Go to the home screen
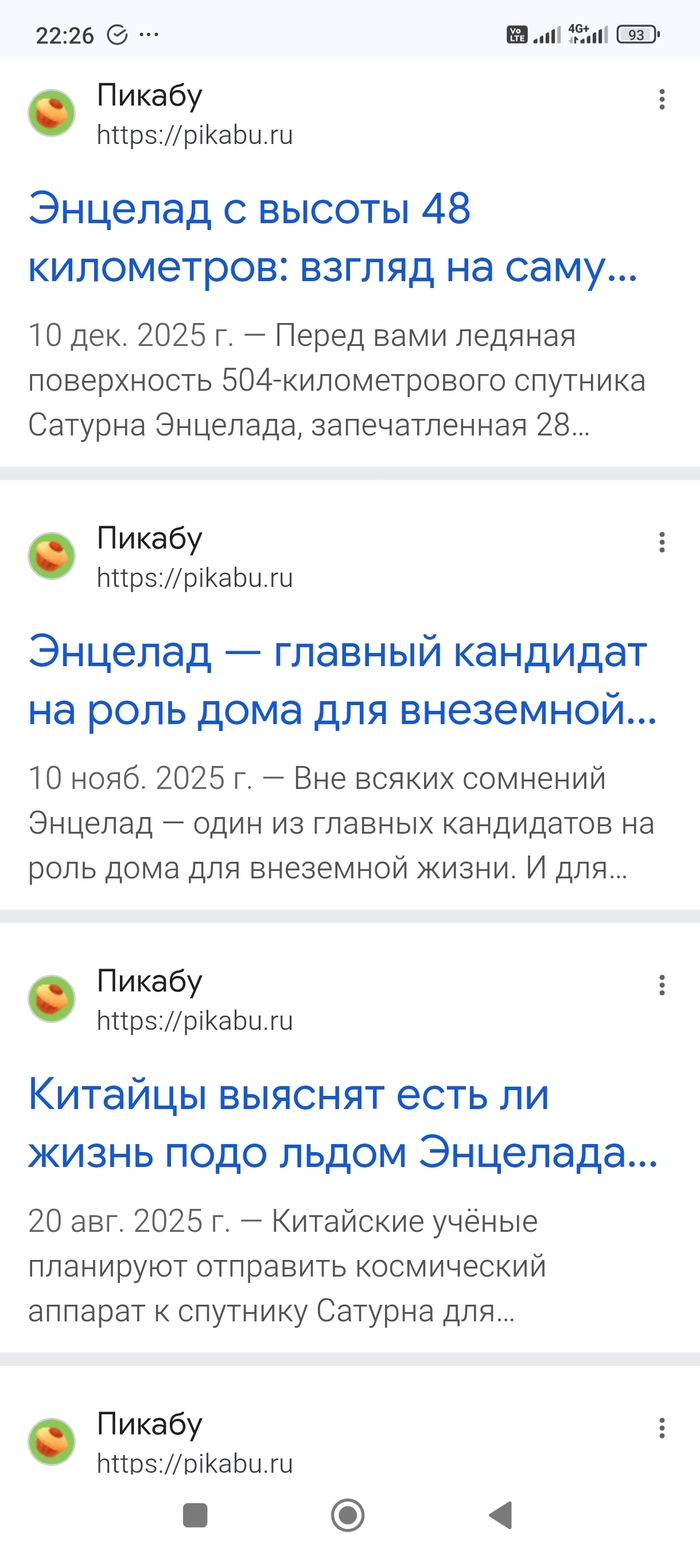The width and height of the screenshot is (700, 1556). (x=348, y=1515)
